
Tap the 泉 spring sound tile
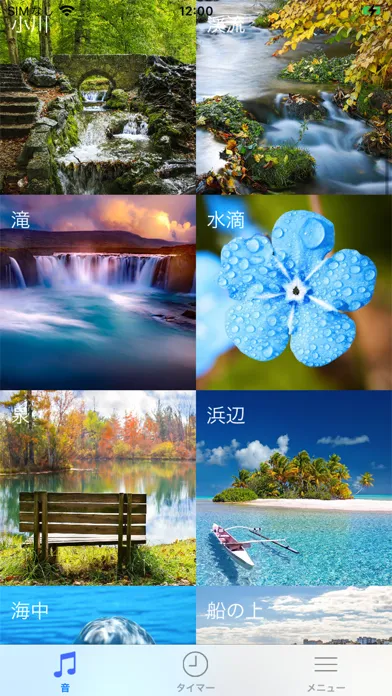point(98,488)
